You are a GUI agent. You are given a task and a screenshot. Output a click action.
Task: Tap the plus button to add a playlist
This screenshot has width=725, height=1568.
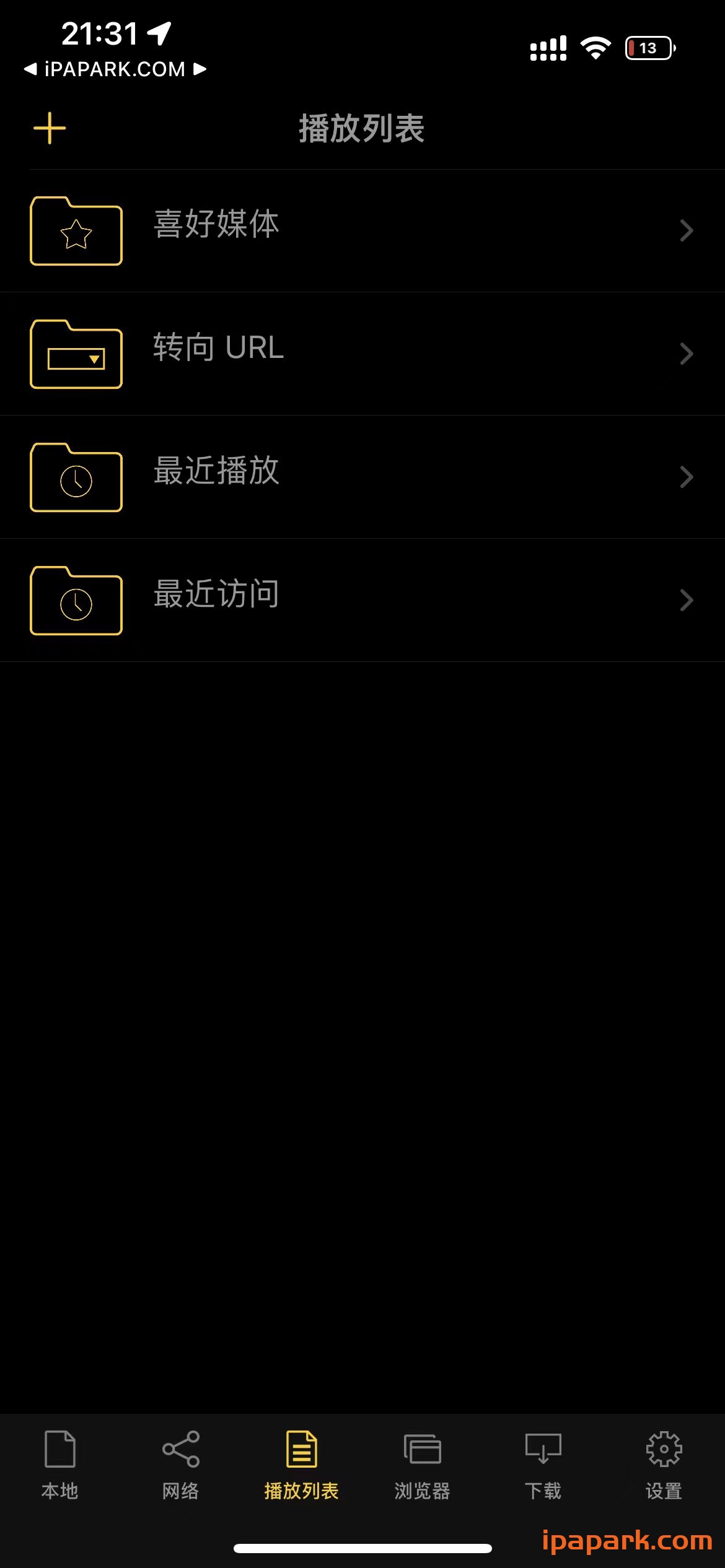(x=50, y=128)
